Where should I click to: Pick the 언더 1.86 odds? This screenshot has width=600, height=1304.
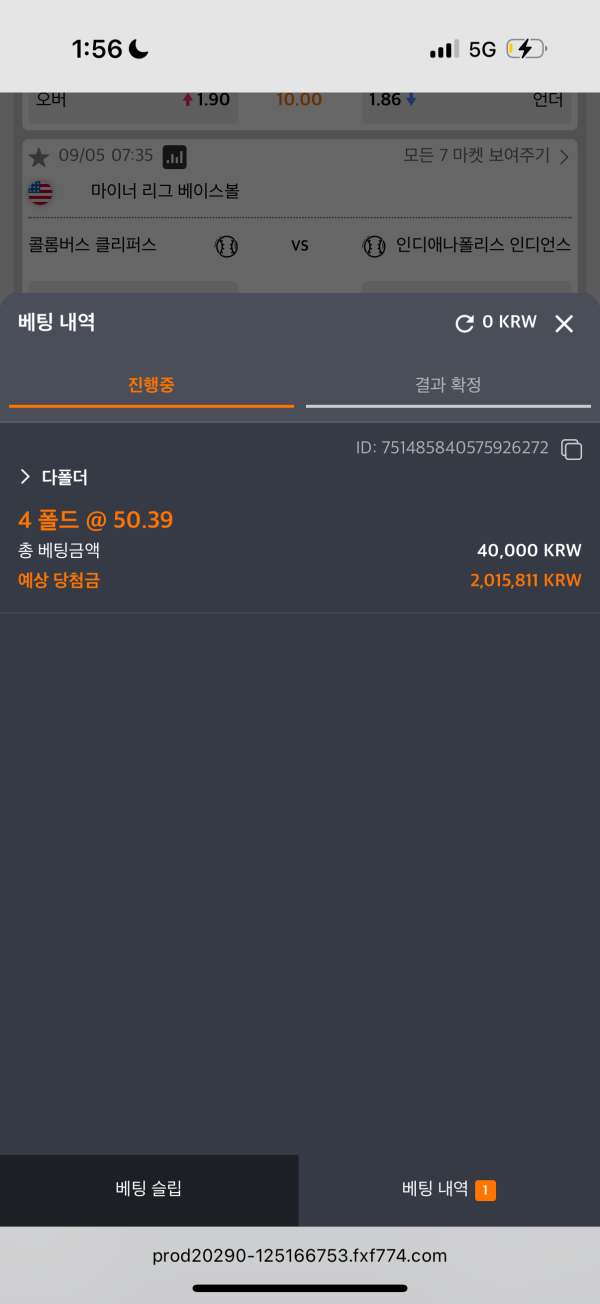coord(468,102)
